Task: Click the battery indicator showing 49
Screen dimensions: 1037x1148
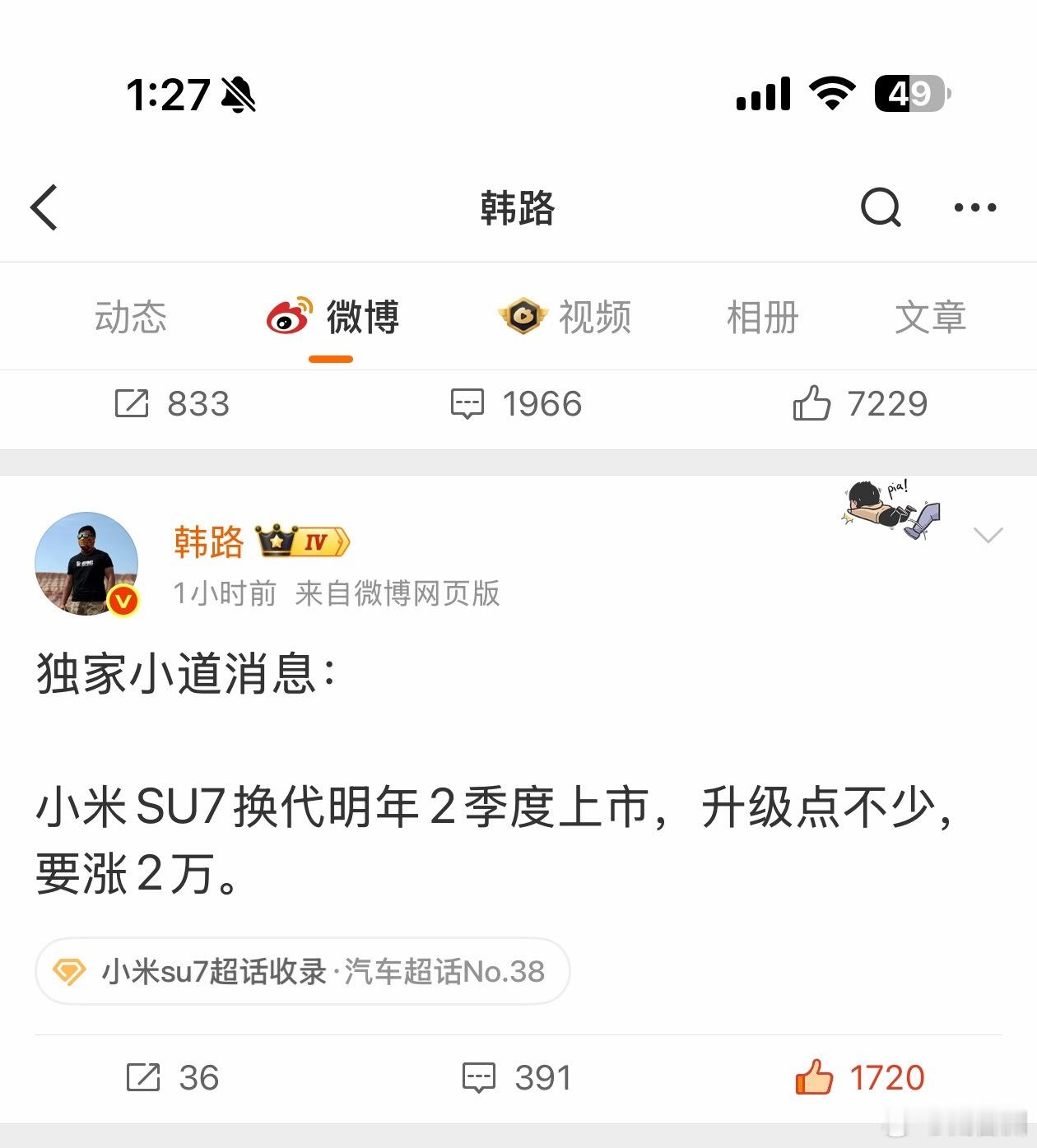Action: [910, 94]
